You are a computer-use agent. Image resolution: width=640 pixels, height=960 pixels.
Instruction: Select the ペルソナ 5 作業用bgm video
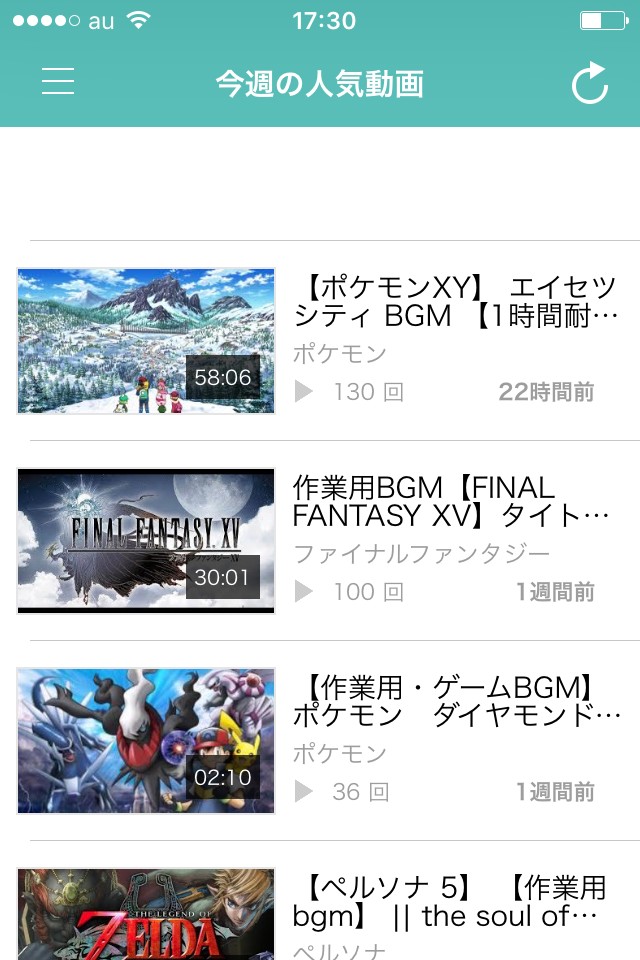click(x=455, y=901)
